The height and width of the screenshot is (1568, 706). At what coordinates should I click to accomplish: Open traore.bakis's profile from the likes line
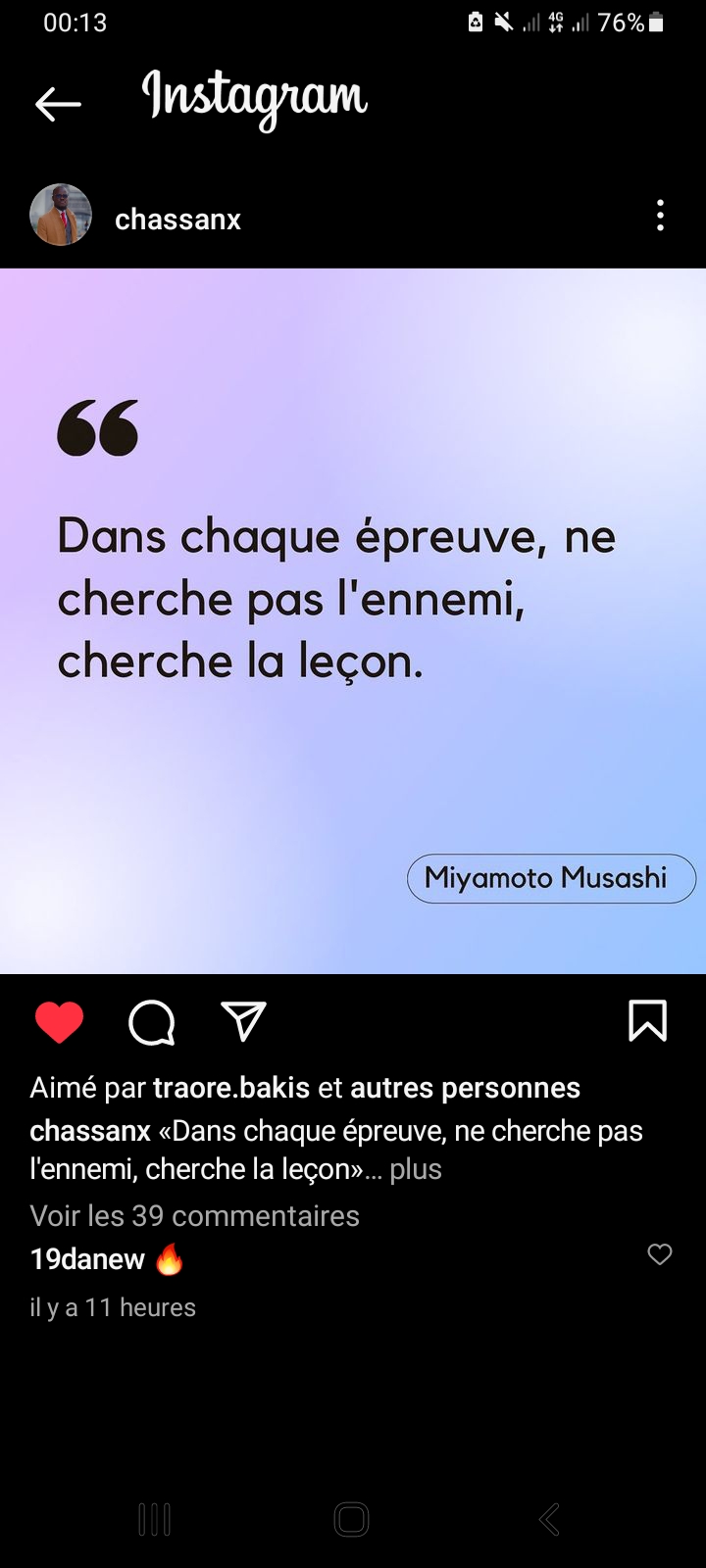coord(231,1088)
